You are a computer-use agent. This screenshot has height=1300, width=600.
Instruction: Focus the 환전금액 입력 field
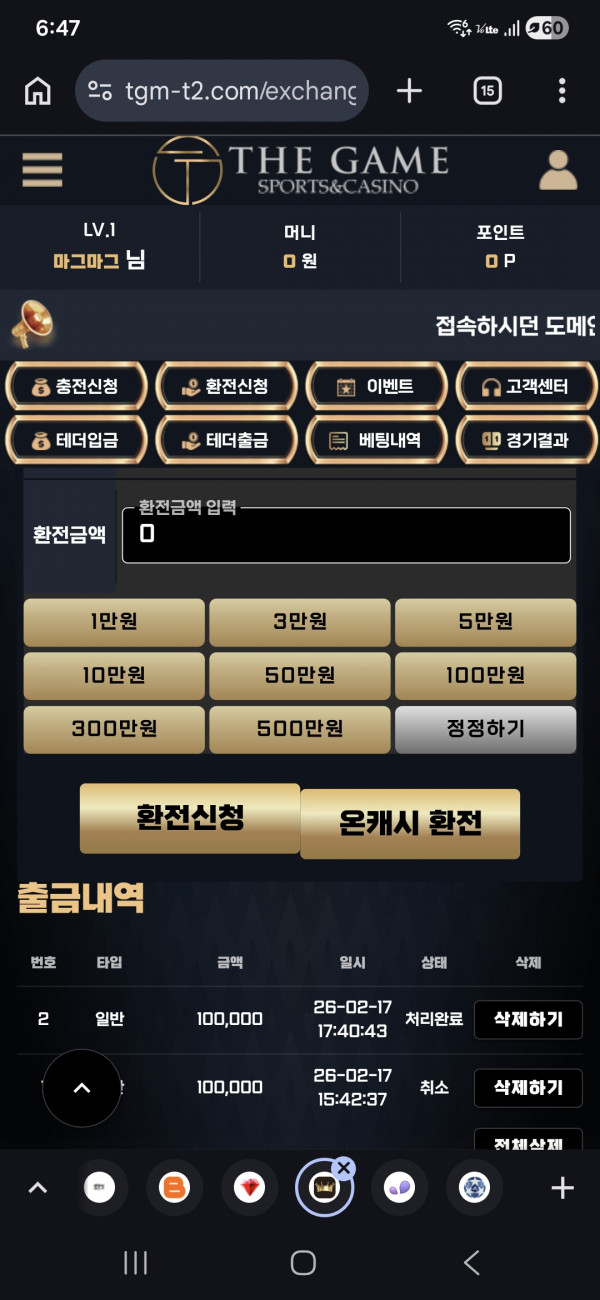click(x=346, y=535)
